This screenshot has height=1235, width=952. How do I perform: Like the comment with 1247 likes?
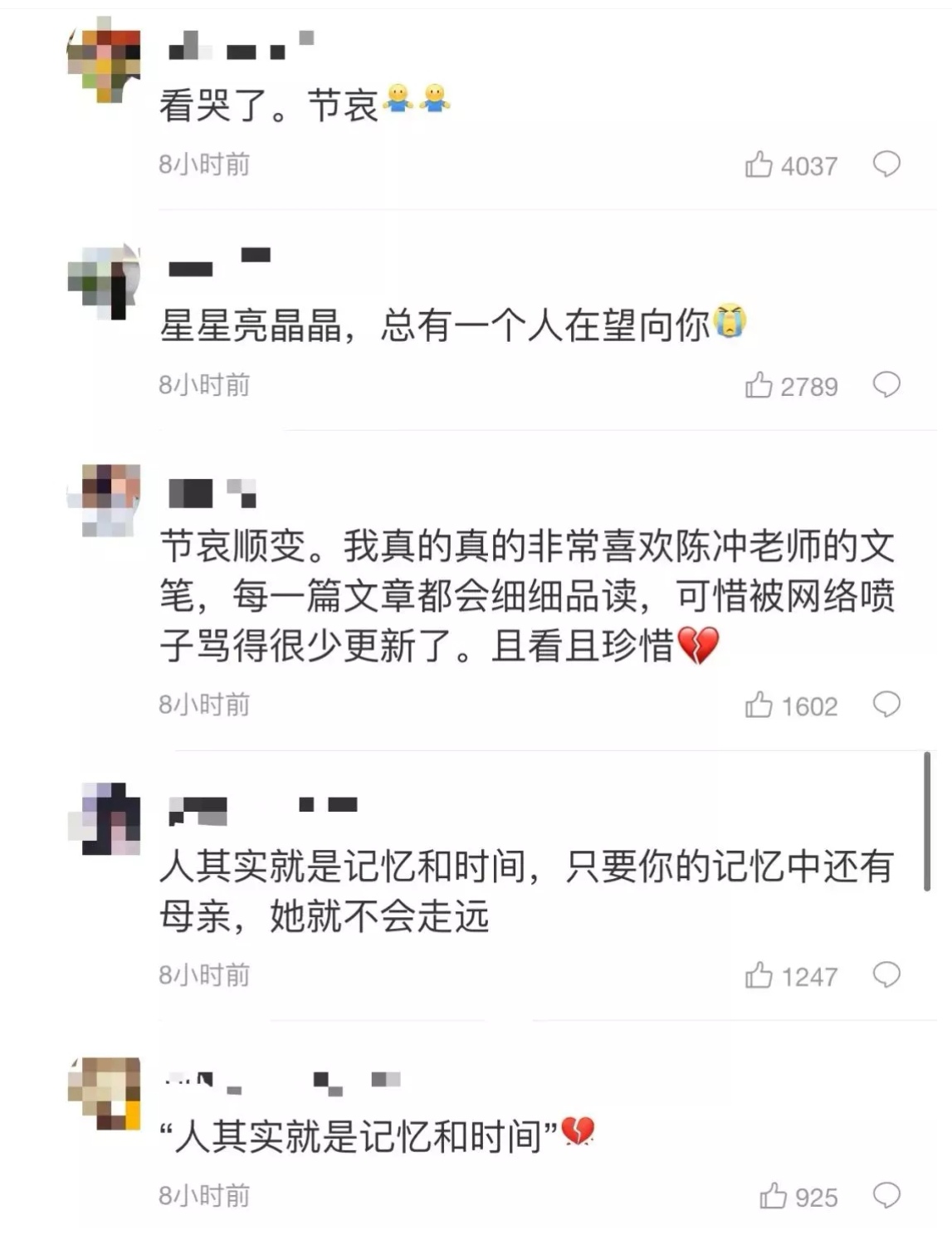[759, 975]
